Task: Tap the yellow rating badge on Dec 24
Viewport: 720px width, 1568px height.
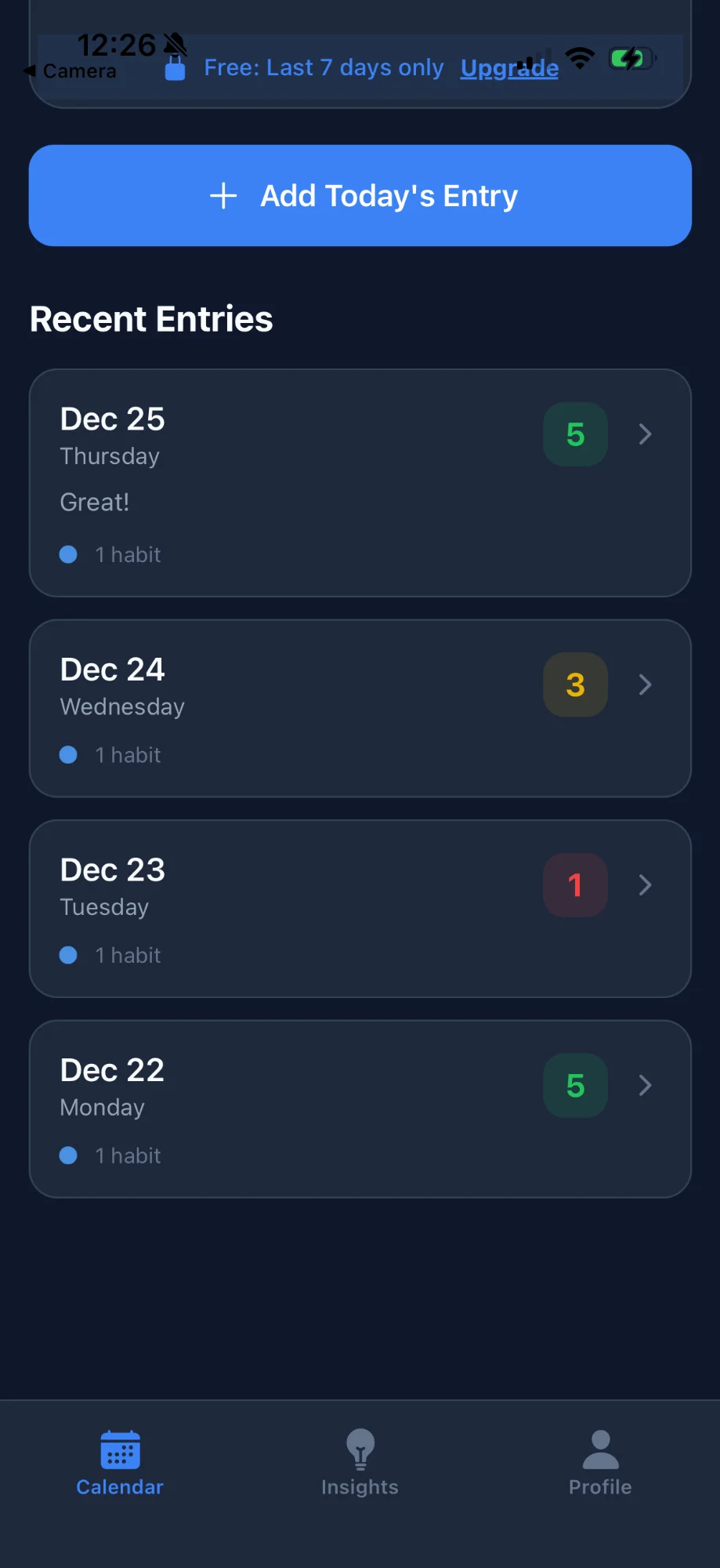Action: (x=575, y=684)
